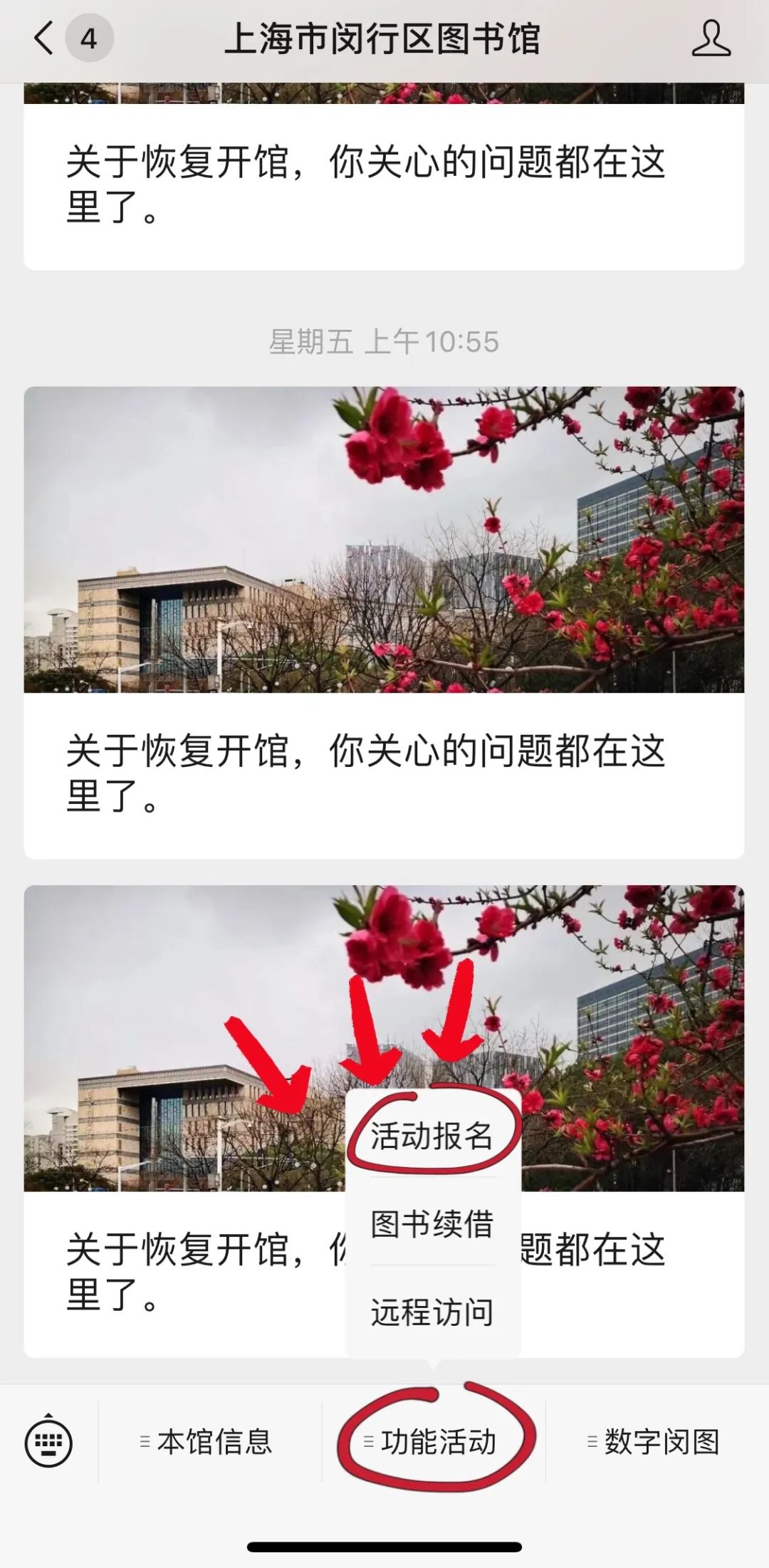Switch to keyboard input mode
Viewport: 769px width, 1568px height.
[48, 1441]
